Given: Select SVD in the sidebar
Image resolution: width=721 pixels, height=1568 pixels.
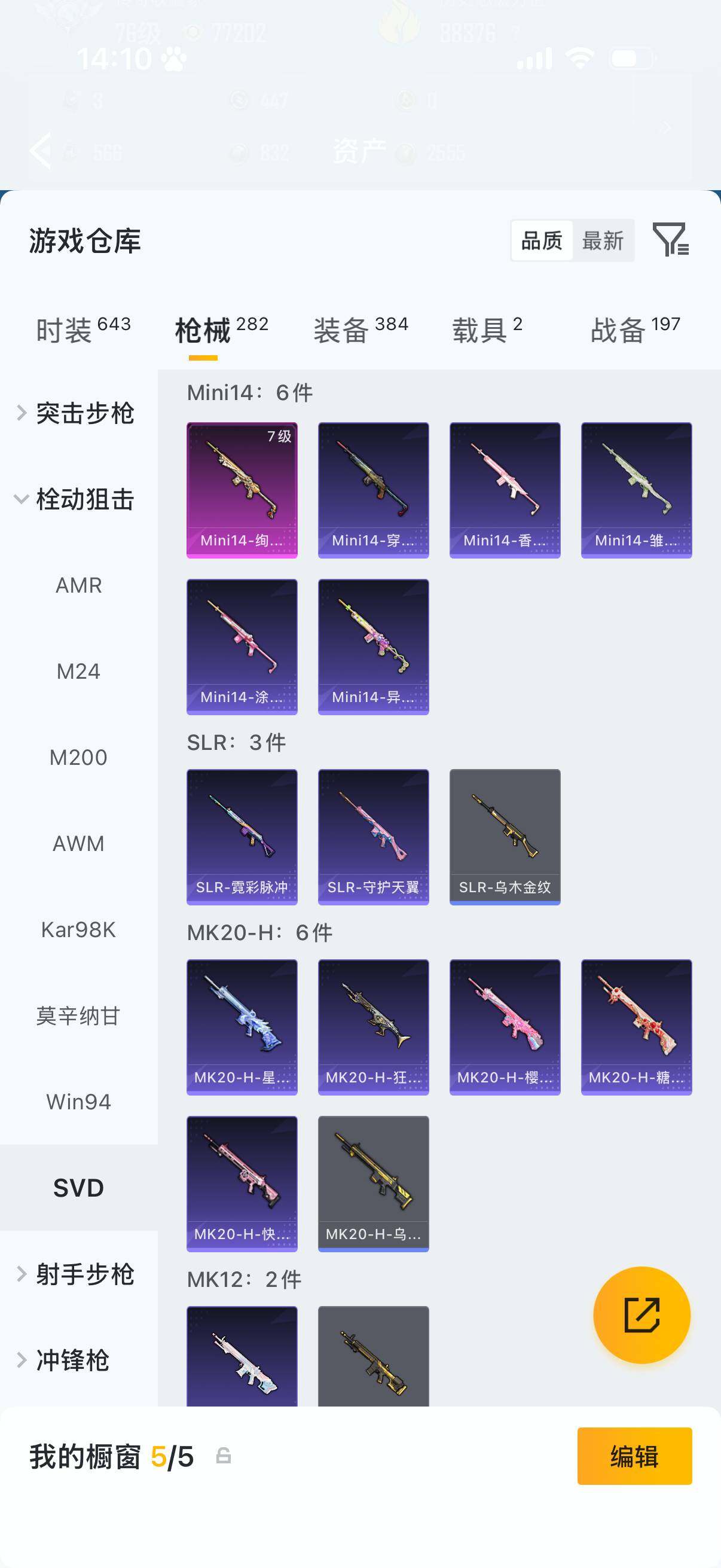Looking at the screenshot, I should pyautogui.click(x=78, y=1187).
